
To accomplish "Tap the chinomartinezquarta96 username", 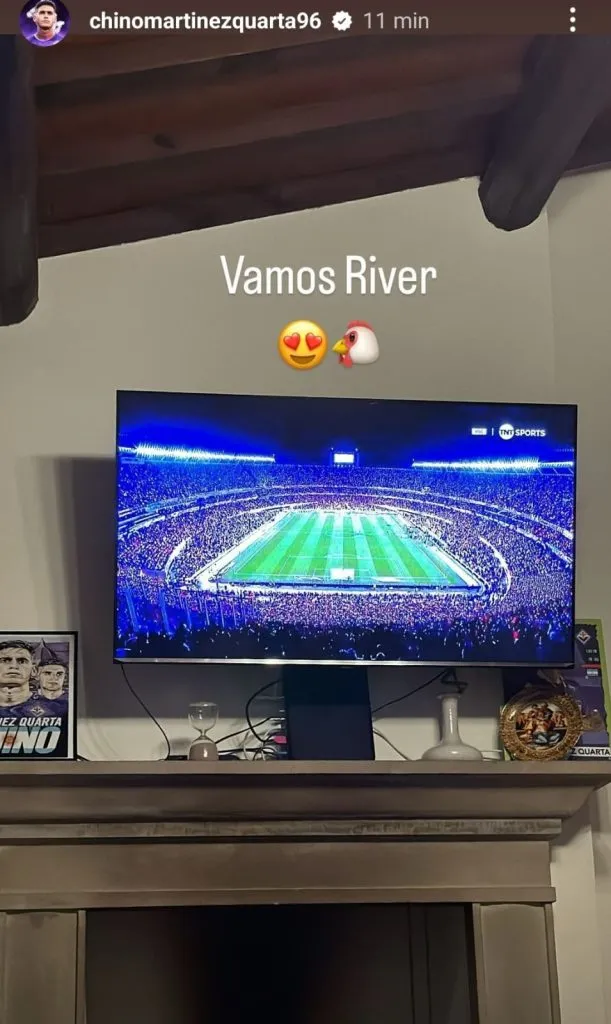I will (205, 20).
